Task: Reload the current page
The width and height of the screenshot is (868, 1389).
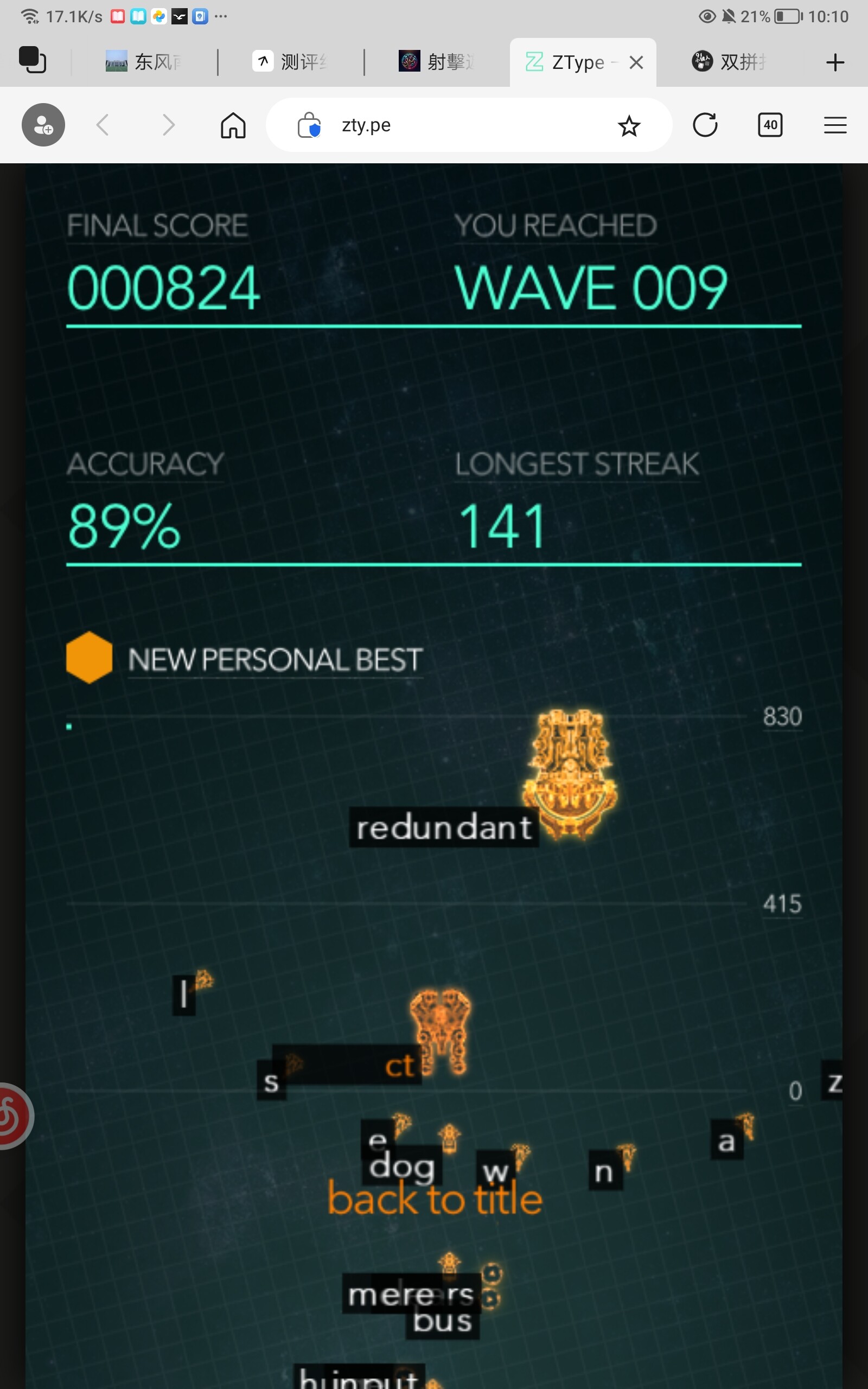Action: (x=704, y=125)
